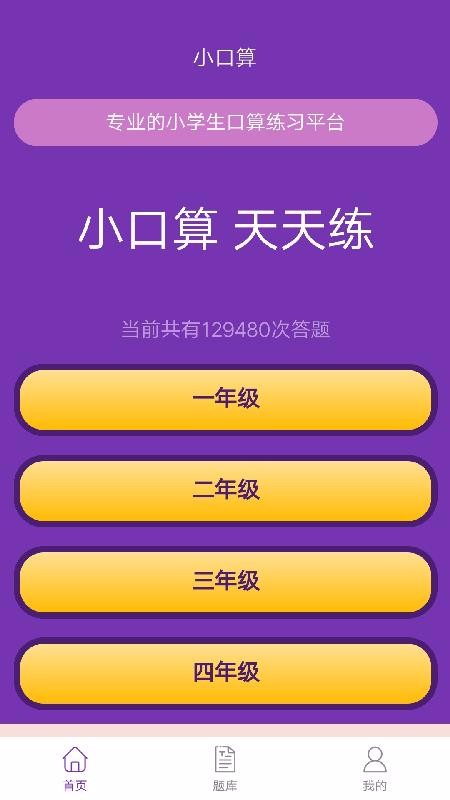450x800 pixels.
Task: Go to the 首页 home tab
Action: click(75, 768)
